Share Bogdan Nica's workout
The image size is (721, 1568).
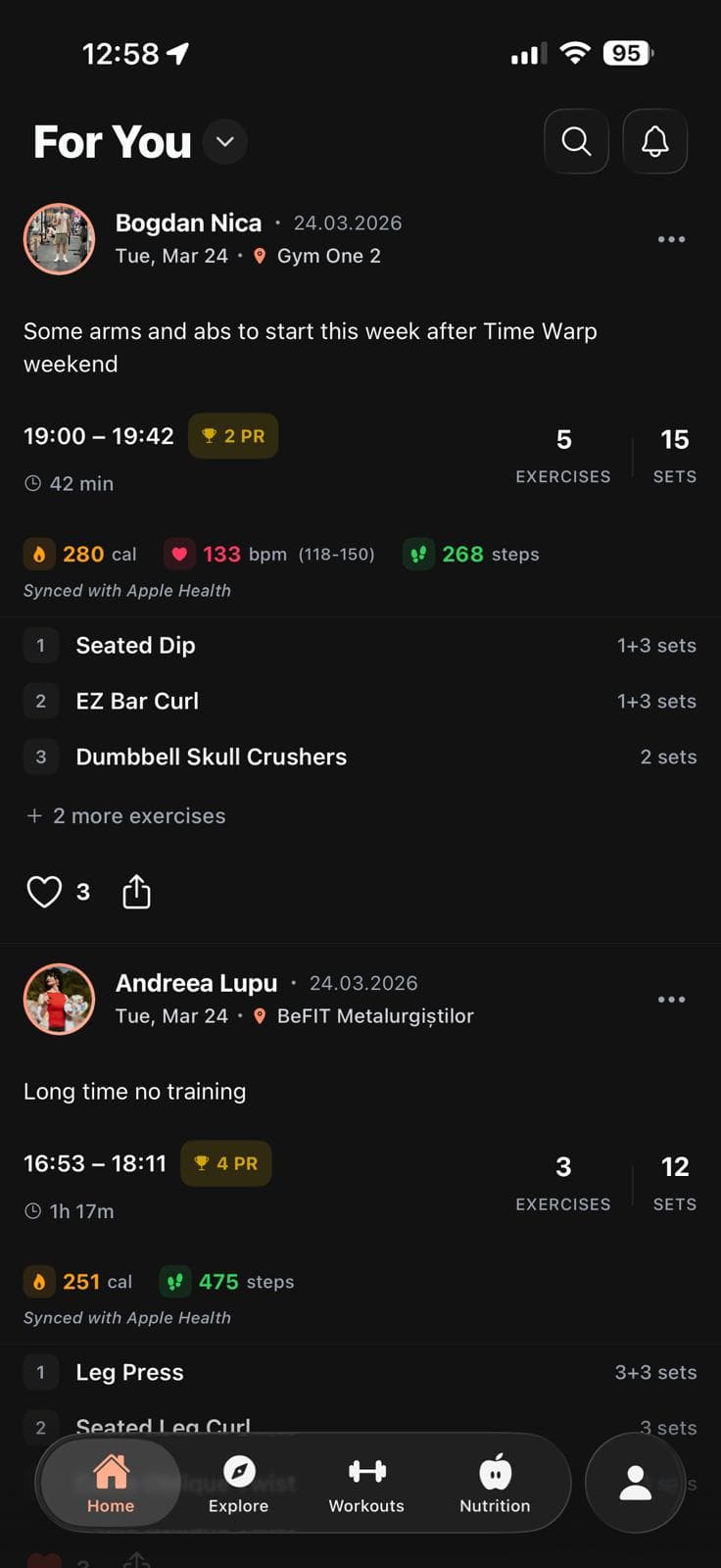coord(136,891)
